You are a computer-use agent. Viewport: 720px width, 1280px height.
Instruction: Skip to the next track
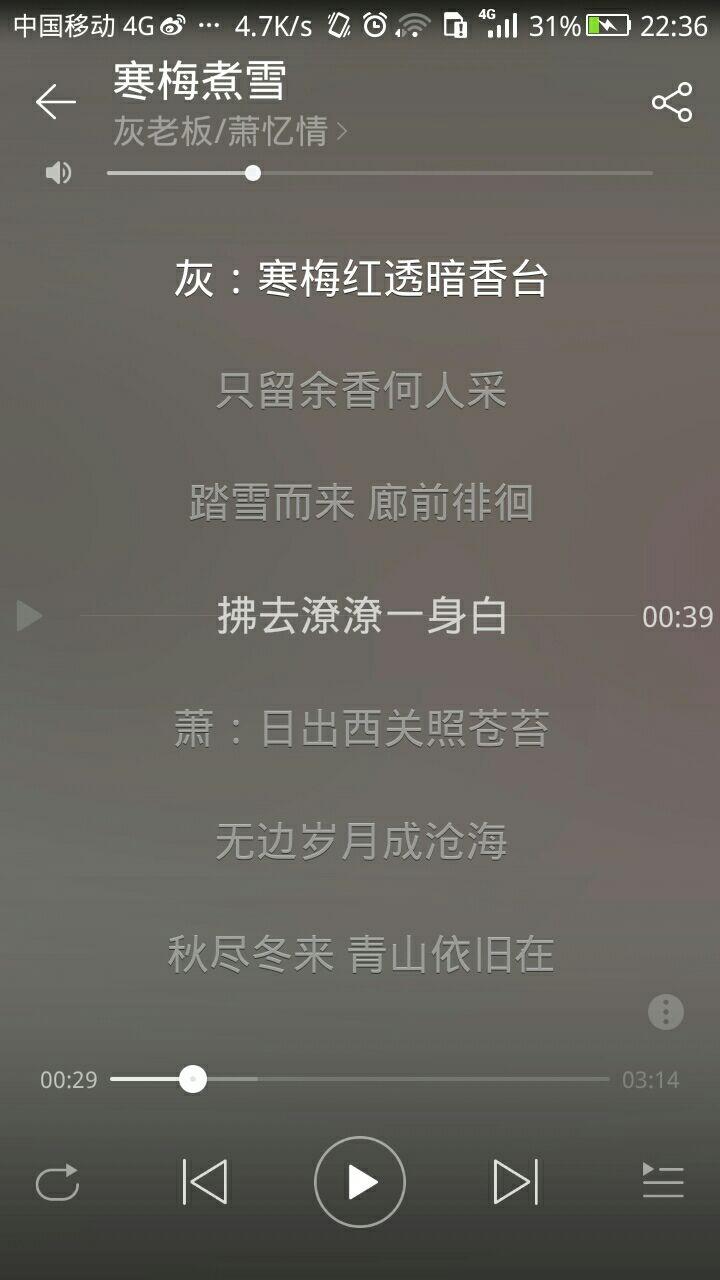(x=516, y=1183)
